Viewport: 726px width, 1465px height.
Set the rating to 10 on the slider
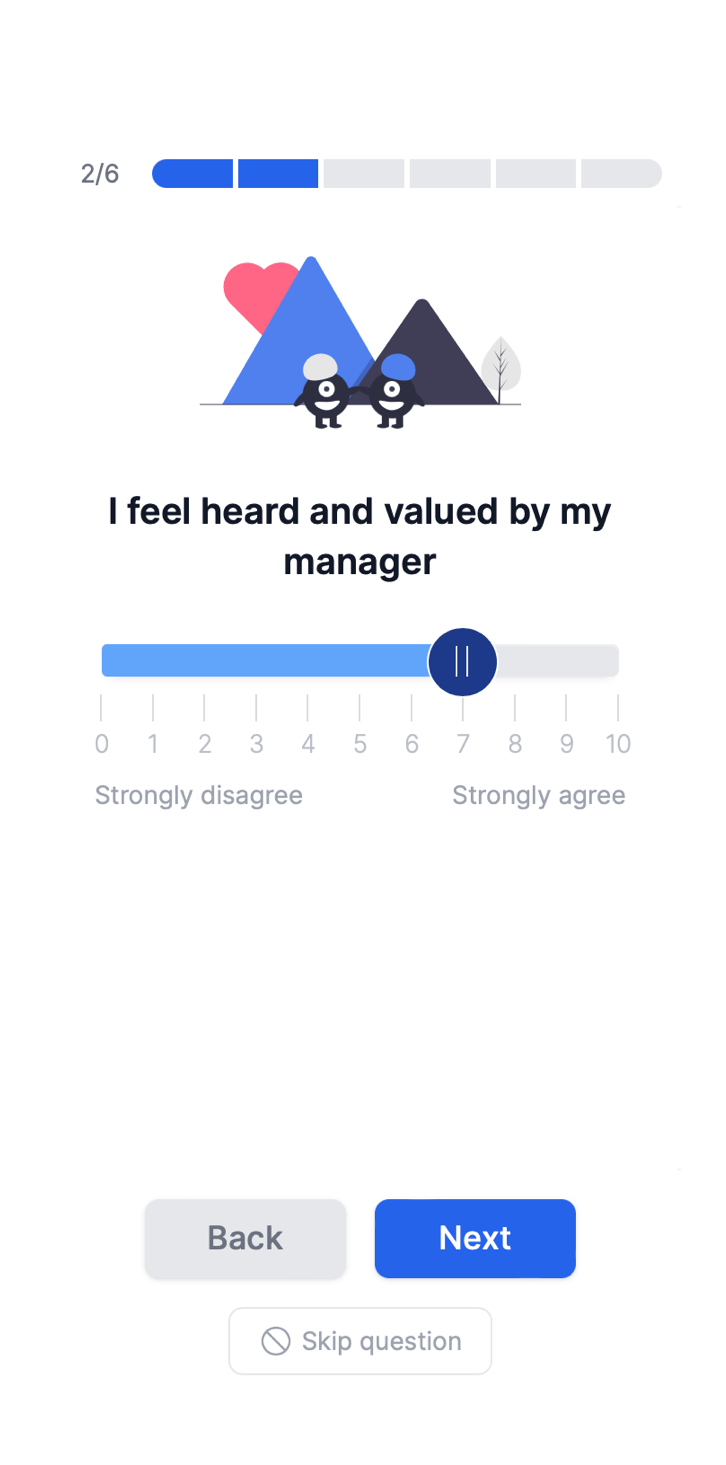coord(616,661)
